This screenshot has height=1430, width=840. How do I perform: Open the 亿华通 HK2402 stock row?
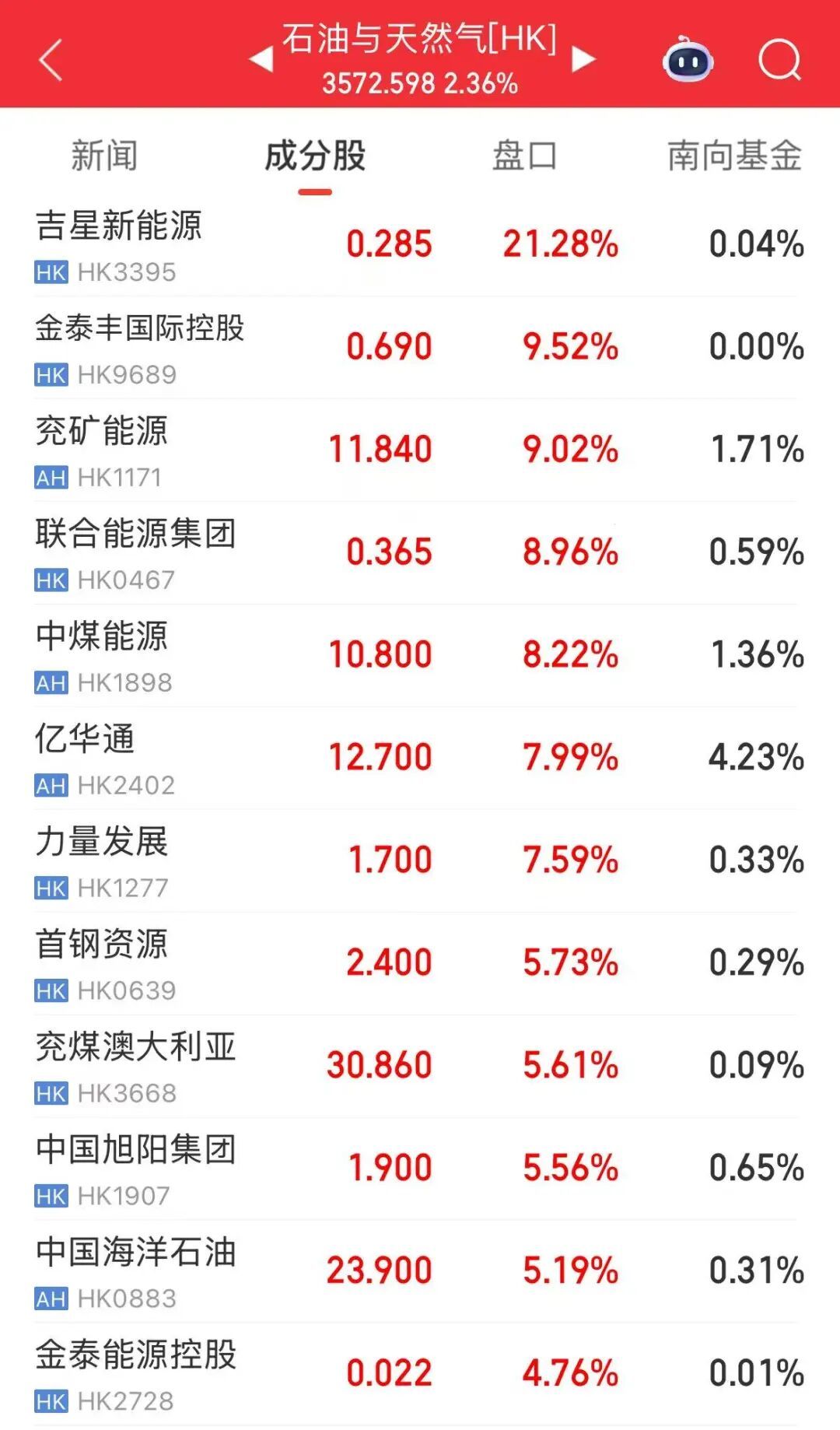pyautogui.click(x=420, y=759)
